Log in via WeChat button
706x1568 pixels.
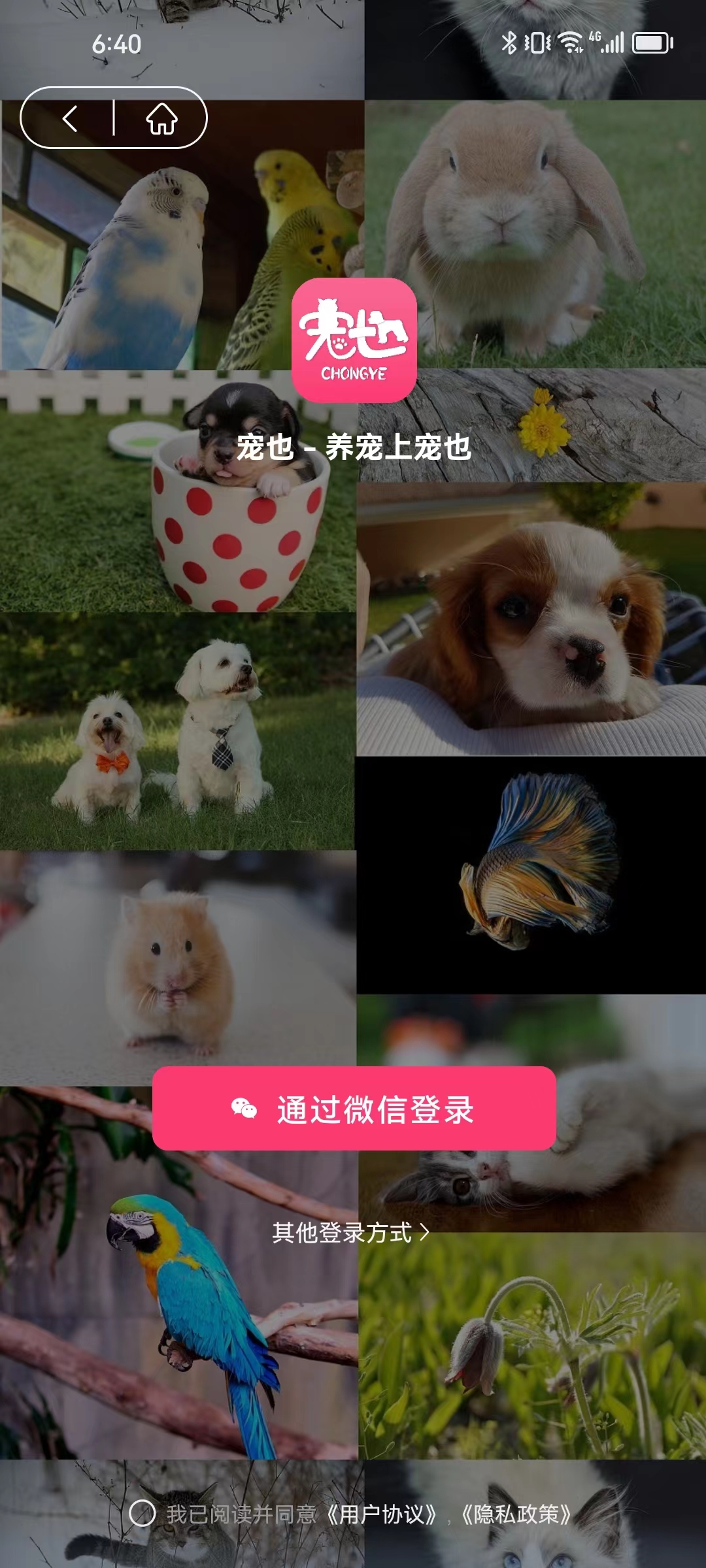354,1109
